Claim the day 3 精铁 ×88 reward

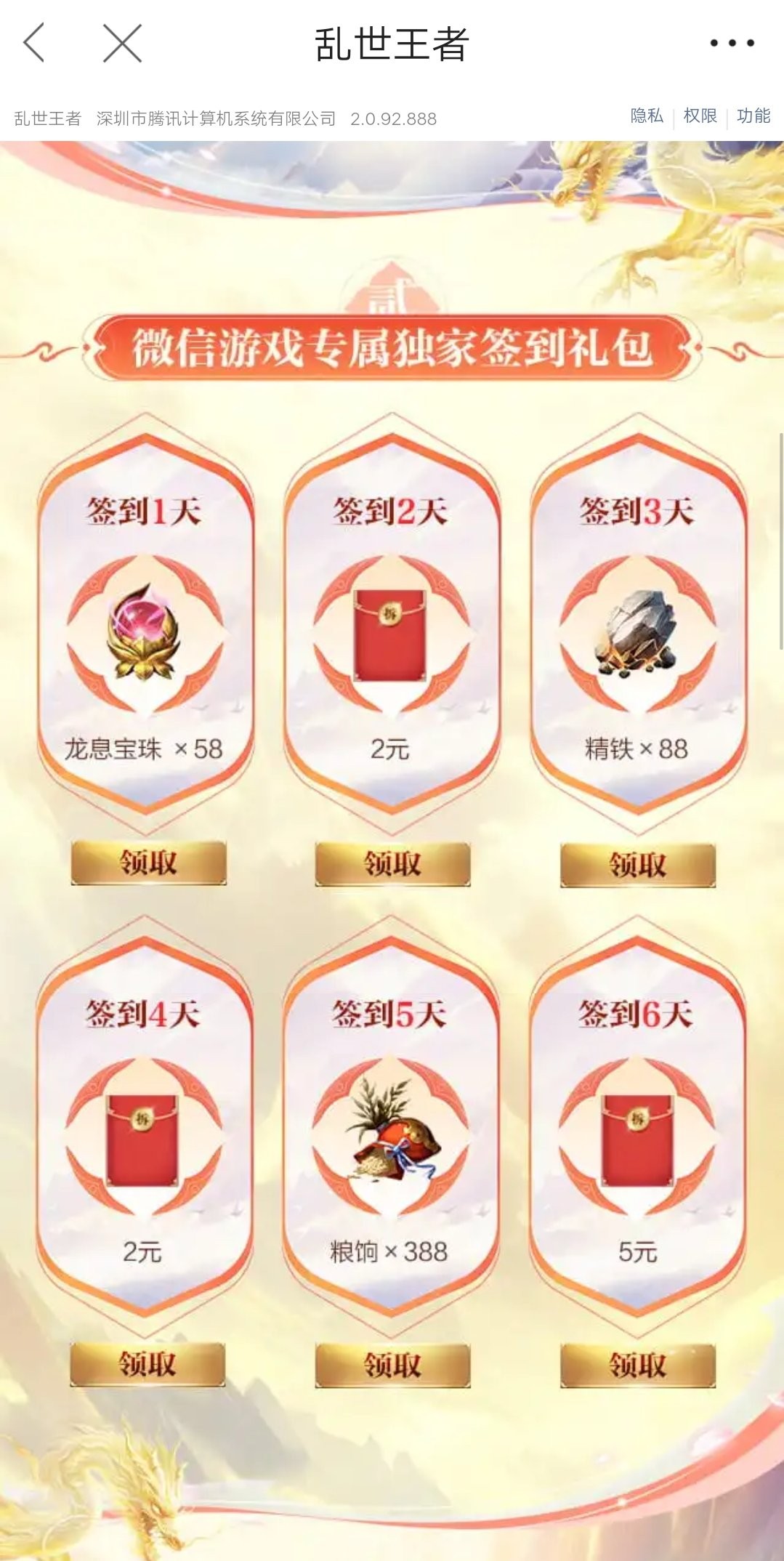tap(637, 865)
